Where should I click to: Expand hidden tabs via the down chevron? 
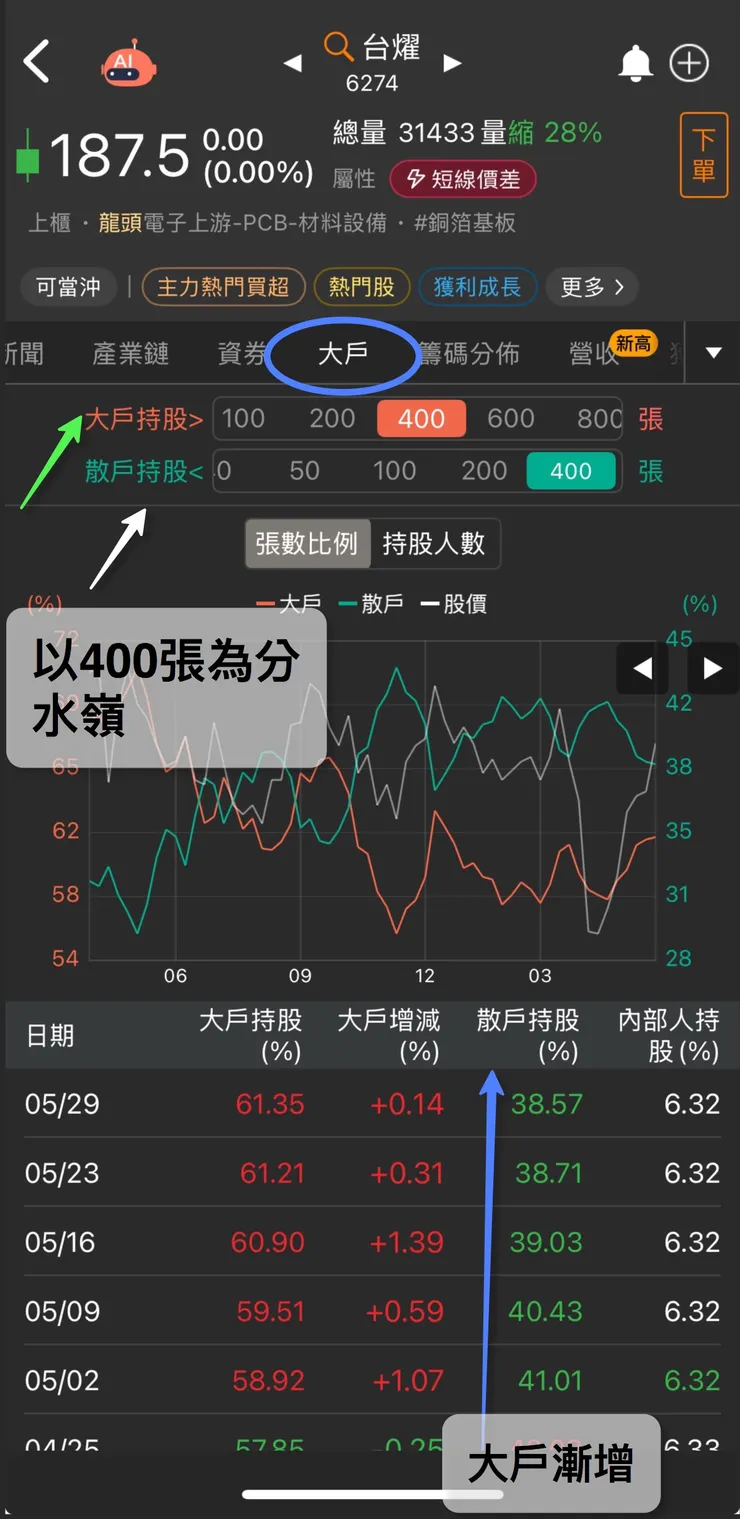coord(713,353)
